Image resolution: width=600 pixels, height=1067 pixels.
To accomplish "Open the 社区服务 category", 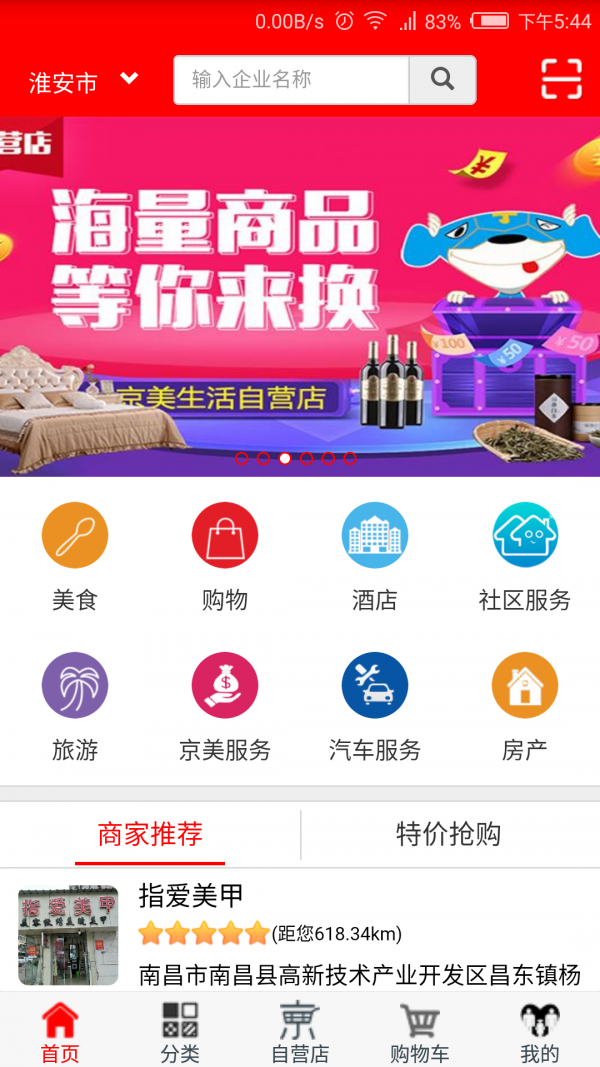I will [x=525, y=556].
